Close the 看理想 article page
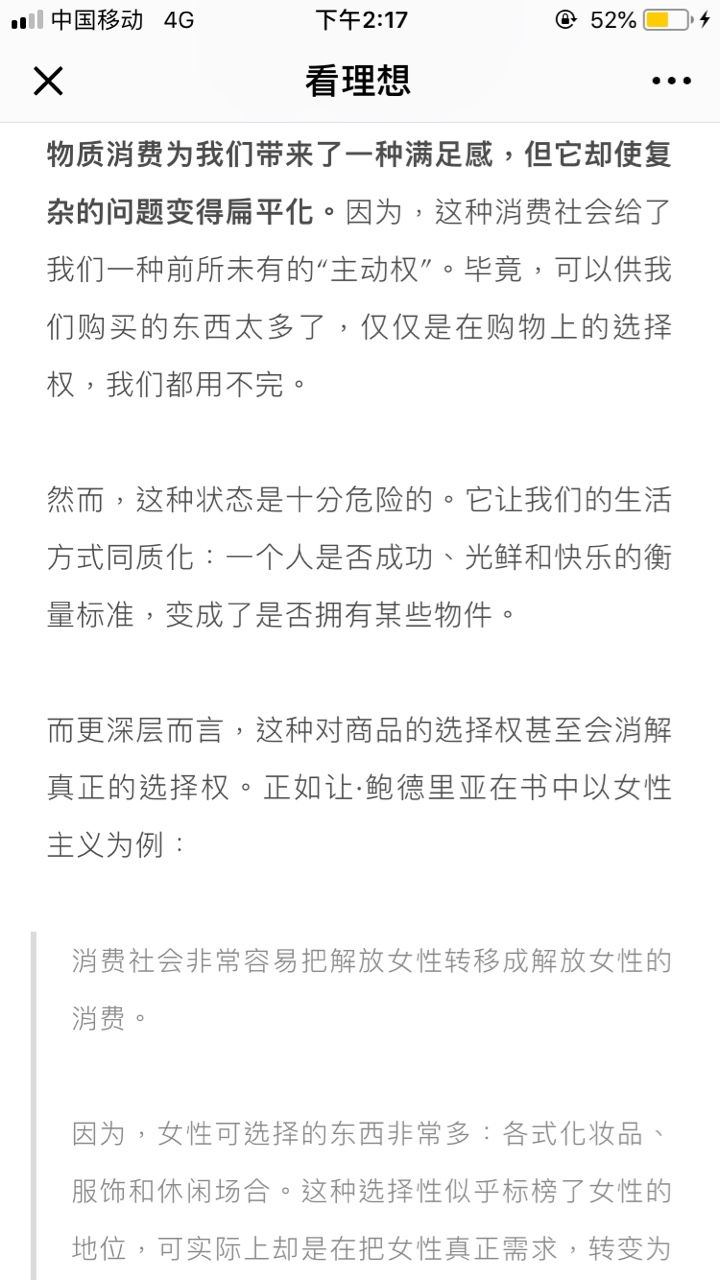 click(48, 81)
